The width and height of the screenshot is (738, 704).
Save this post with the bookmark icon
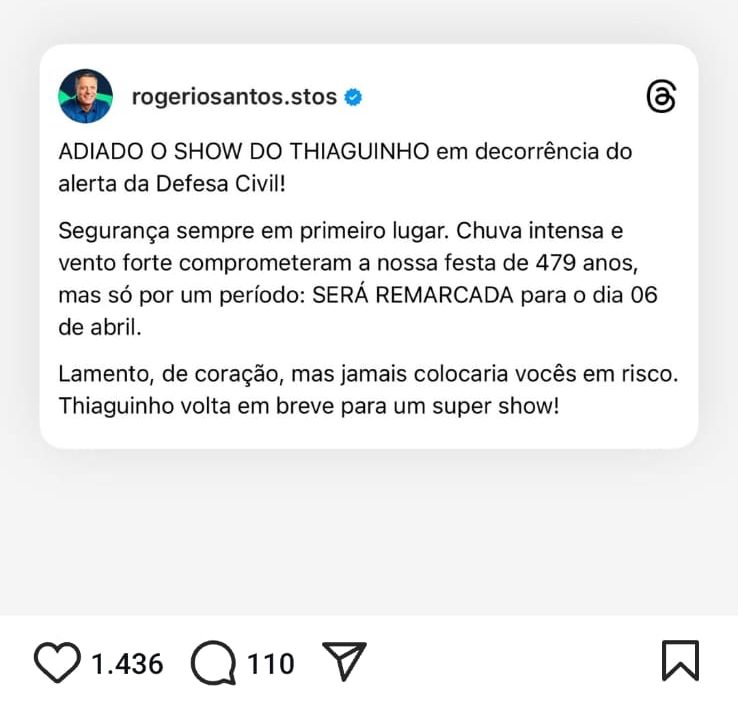point(680,661)
